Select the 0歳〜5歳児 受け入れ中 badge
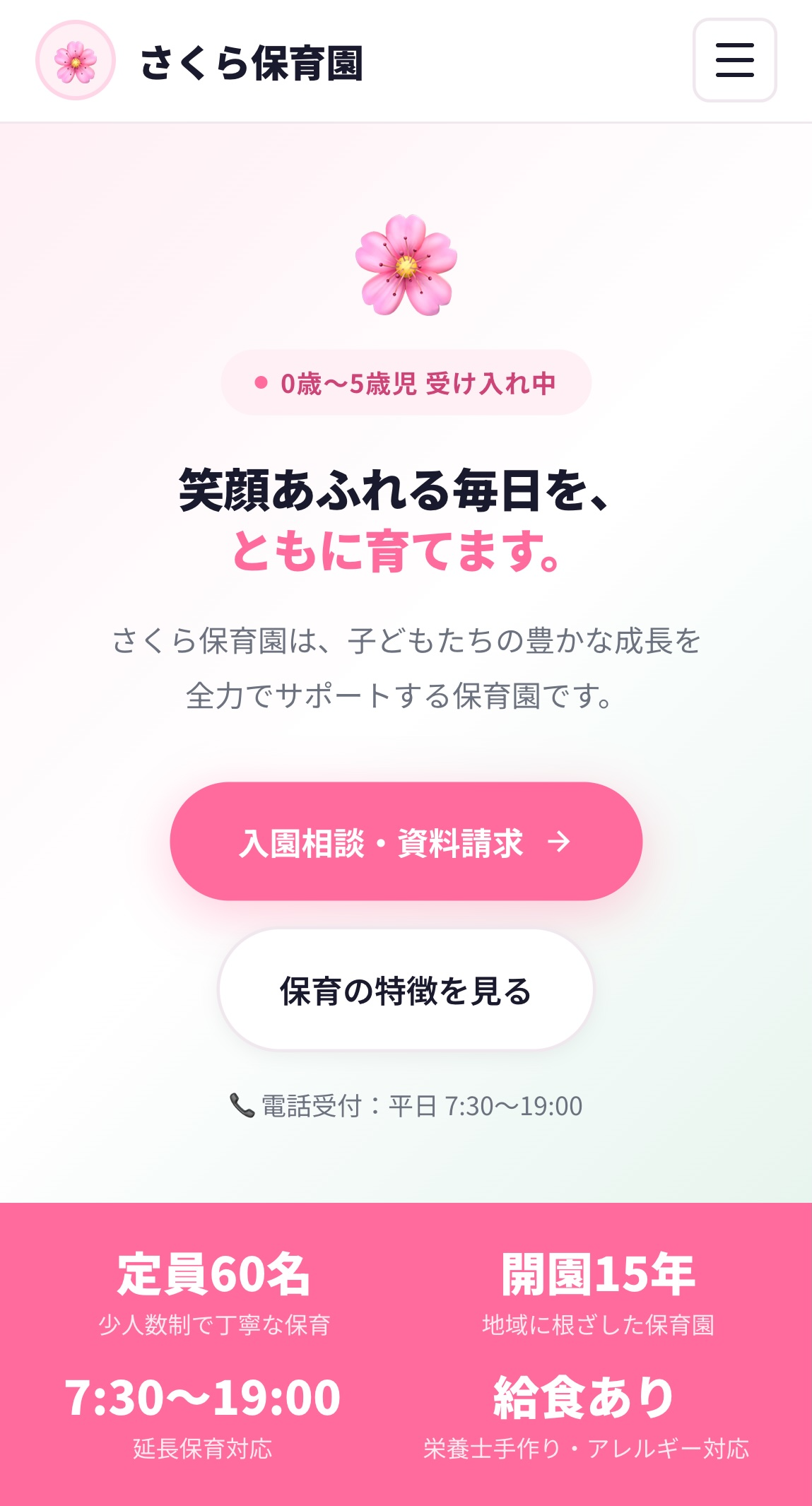The image size is (812, 1506). (406, 382)
